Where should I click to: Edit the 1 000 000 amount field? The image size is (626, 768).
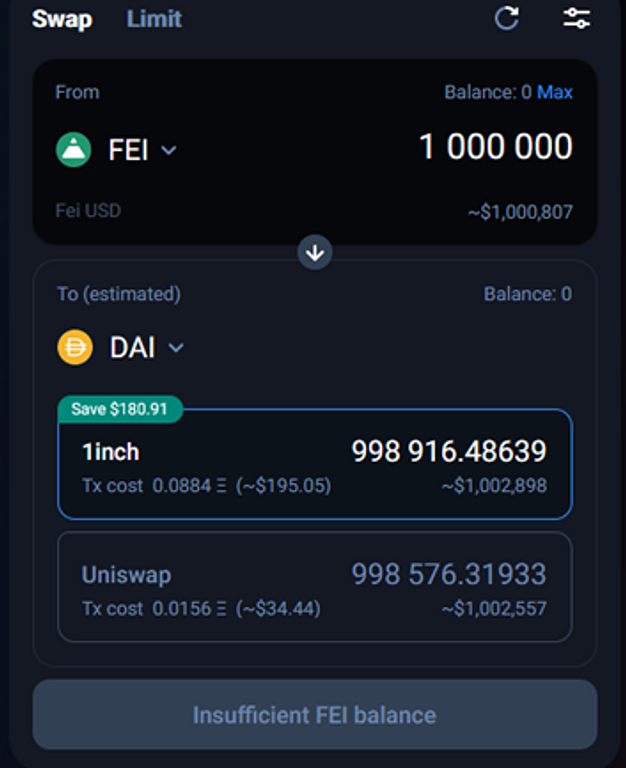coord(495,147)
